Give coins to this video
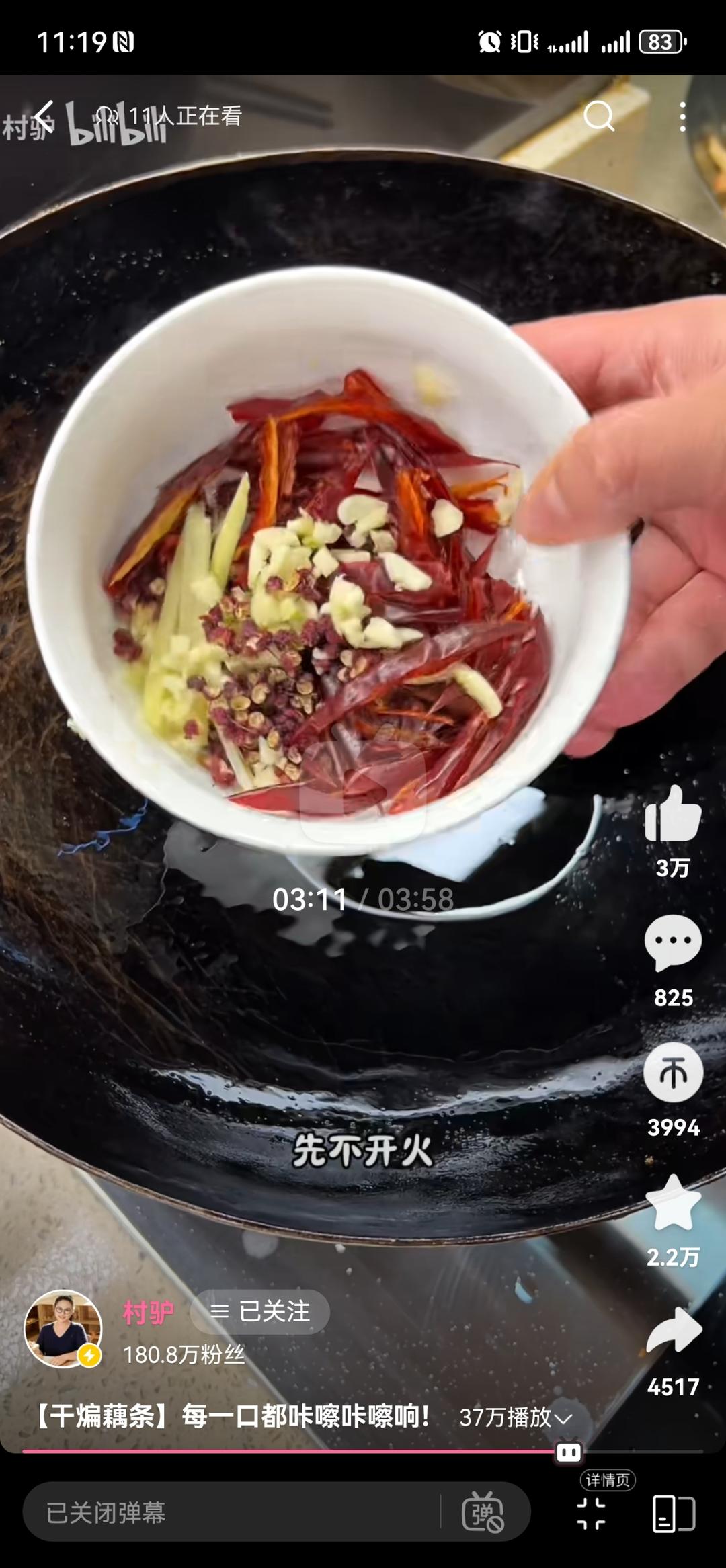Image resolution: width=726 pixels, height=1568 pixels. 672,1073
